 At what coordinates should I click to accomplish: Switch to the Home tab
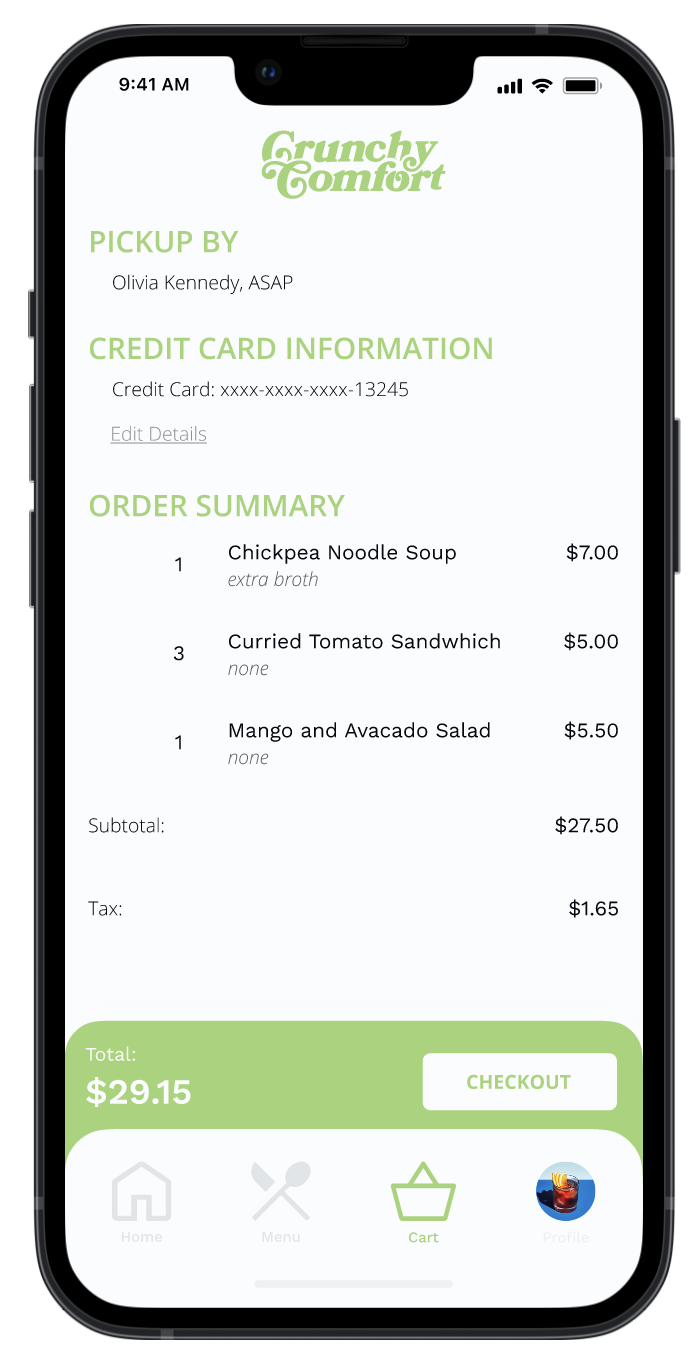(x=141, y=1203)
